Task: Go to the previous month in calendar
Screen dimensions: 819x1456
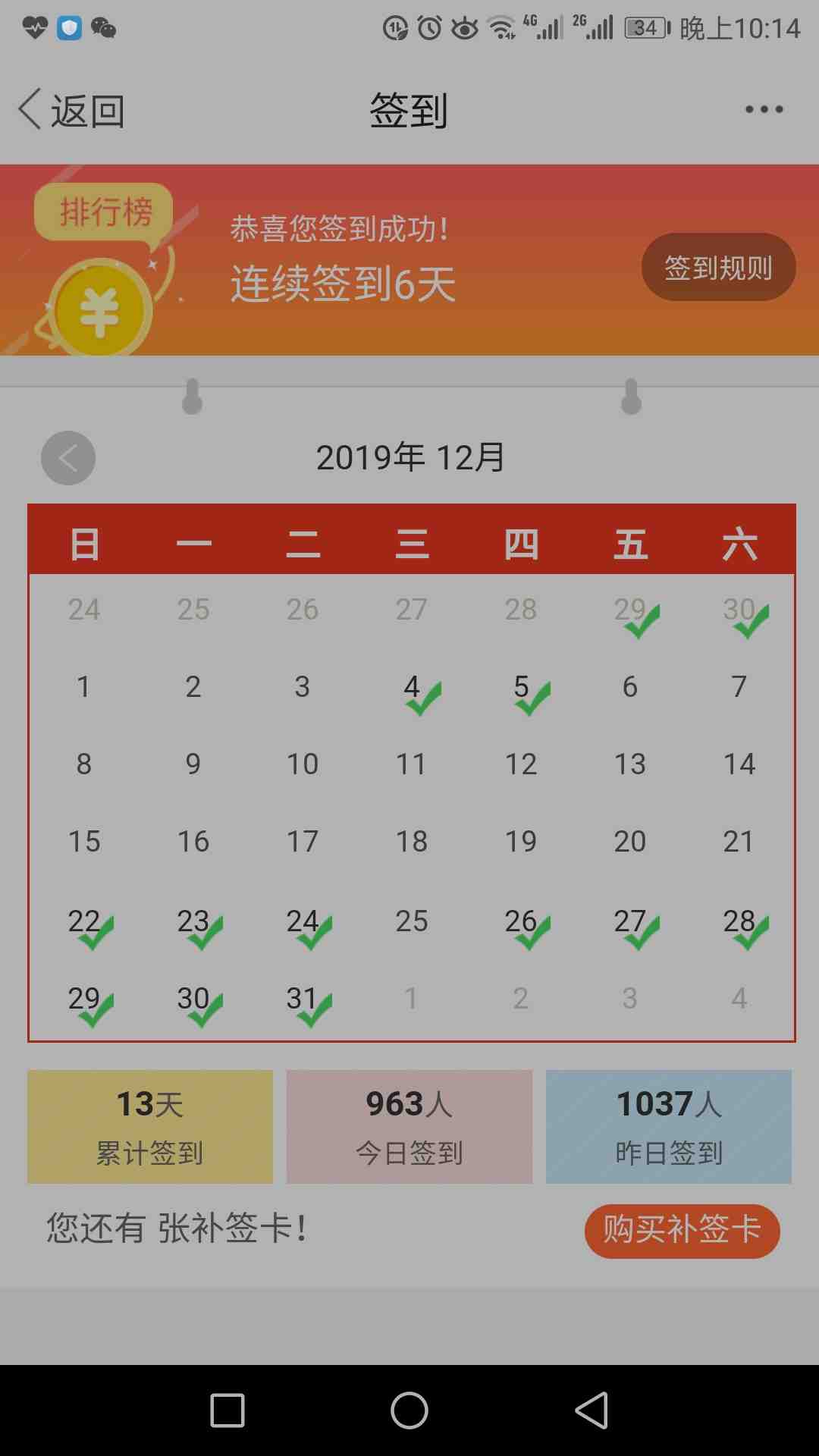Action: pyautogui.click(x=68, y=458)
